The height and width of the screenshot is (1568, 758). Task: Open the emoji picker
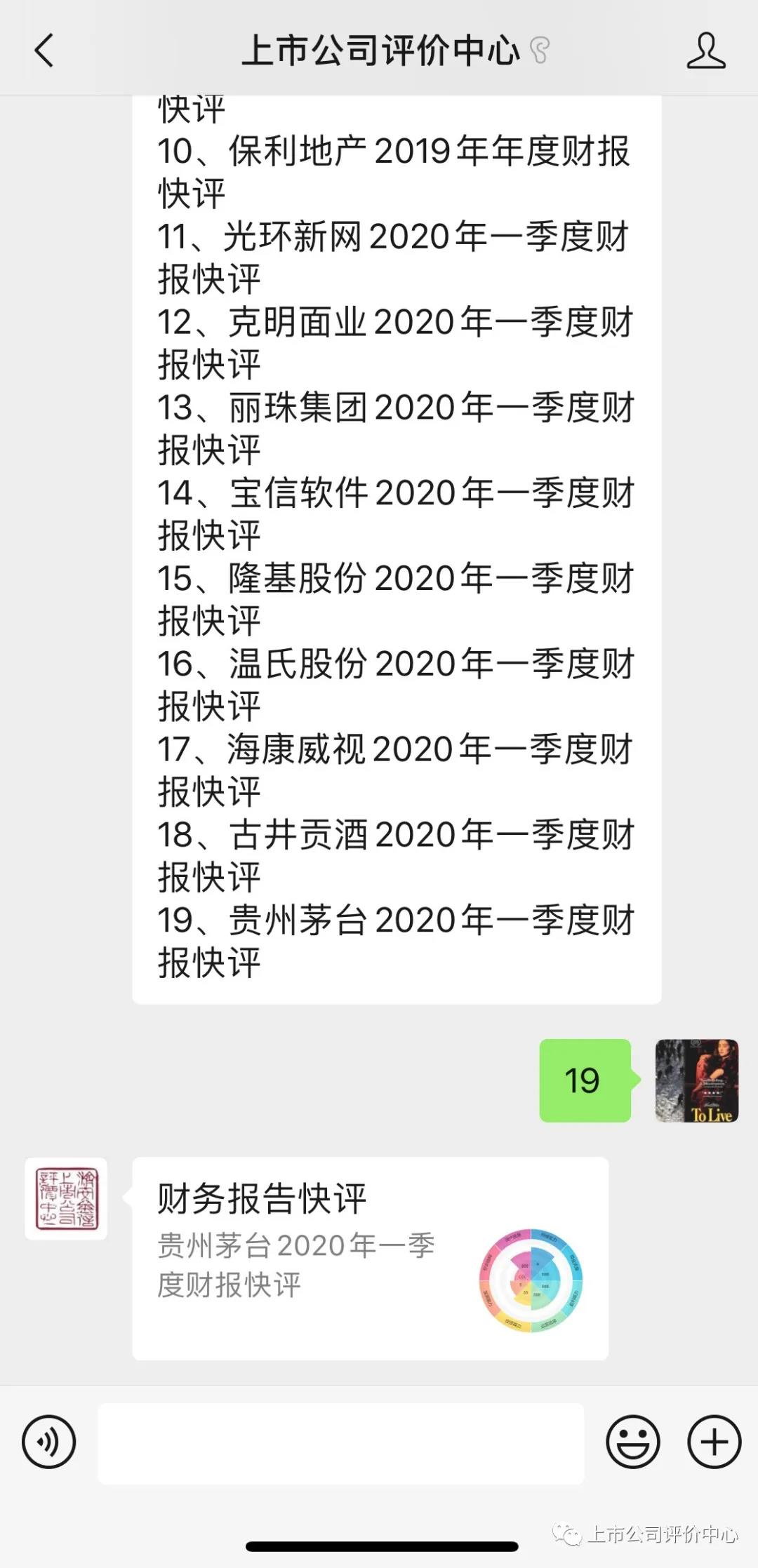pos(633,1442)
